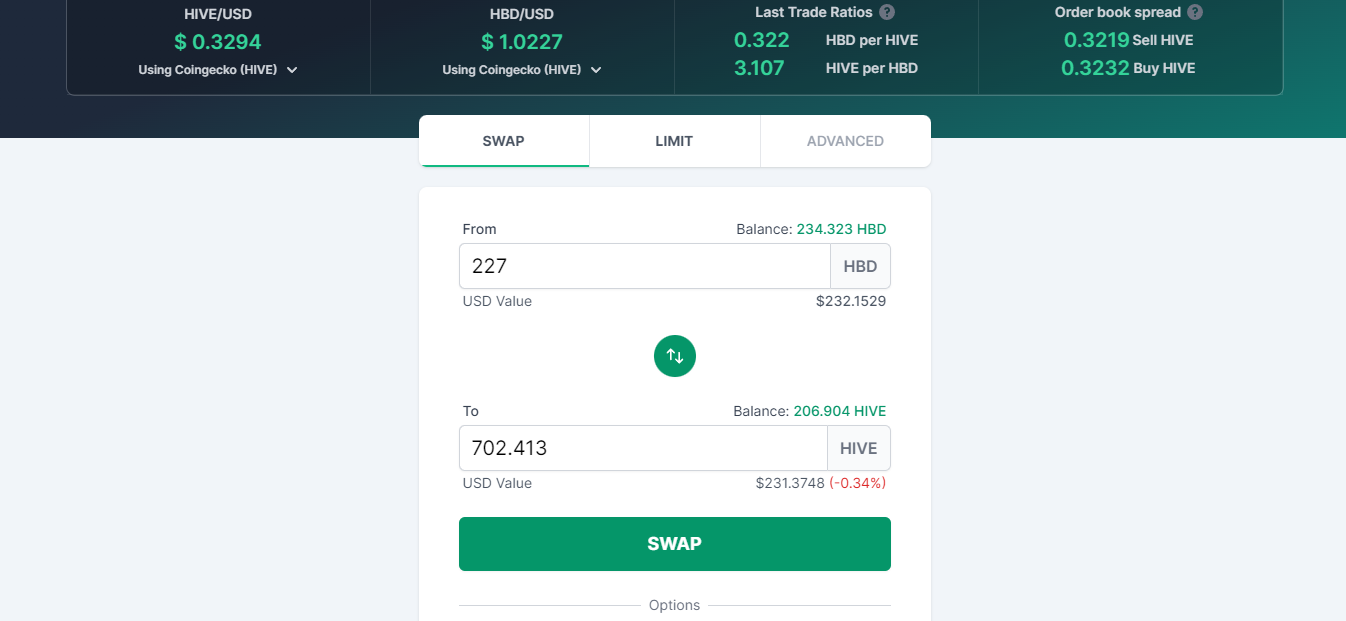Reverse swap direction with arrows icon
The image size is (1346, 621).
[675, 356]
